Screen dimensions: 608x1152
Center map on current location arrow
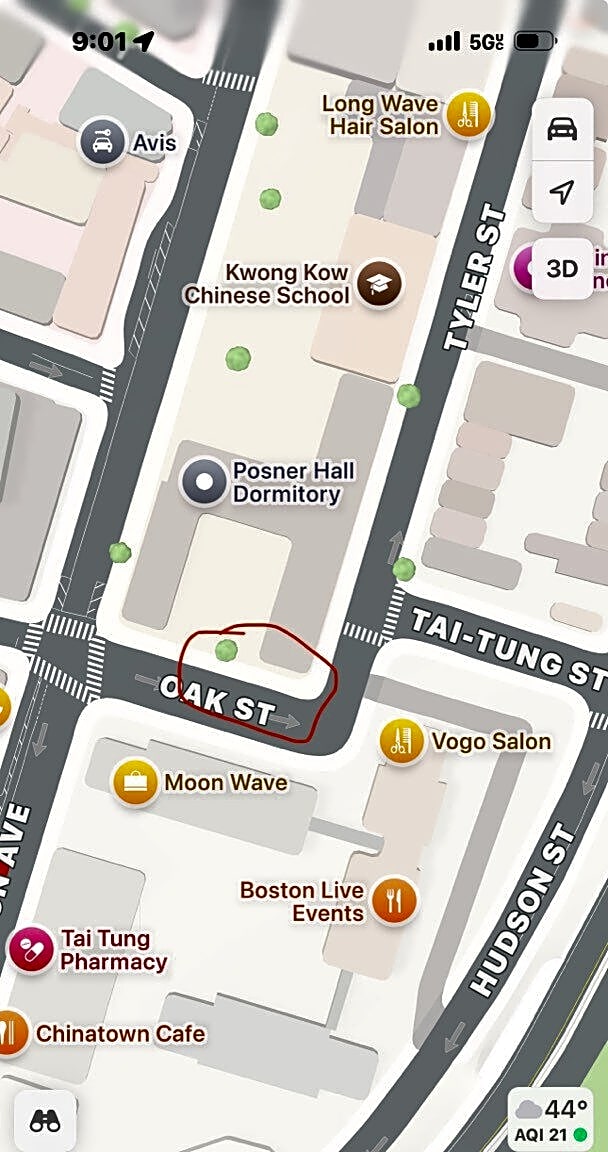coord(562,192)
